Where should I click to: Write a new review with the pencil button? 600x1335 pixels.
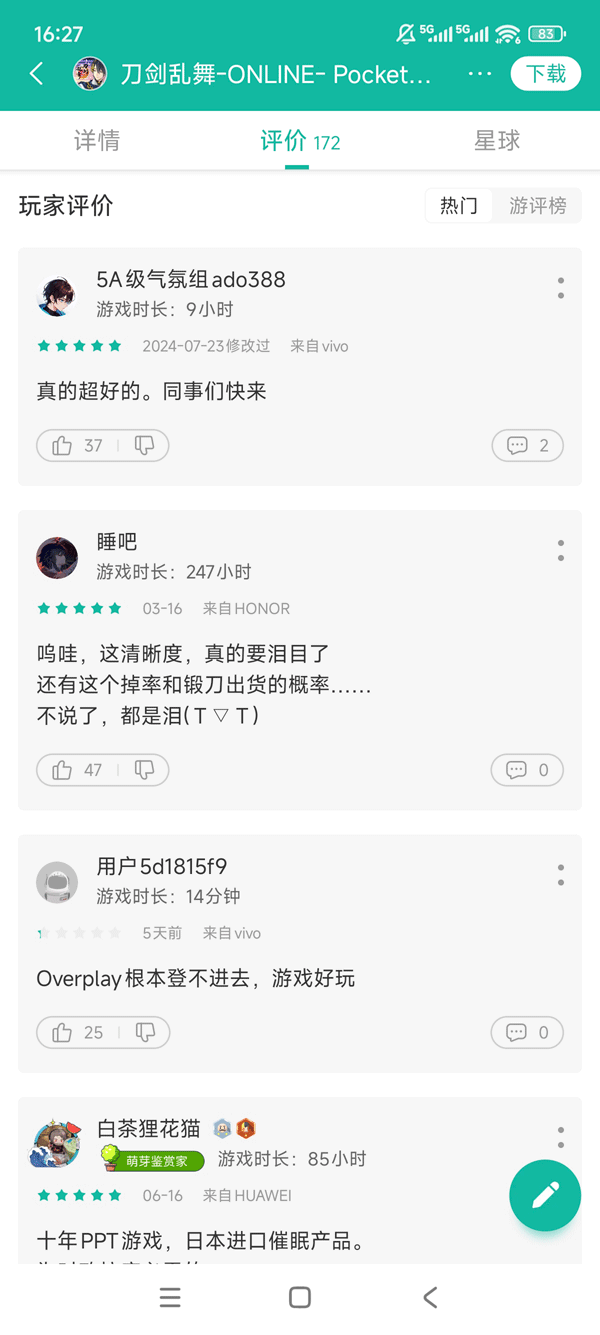[545, 1195]
